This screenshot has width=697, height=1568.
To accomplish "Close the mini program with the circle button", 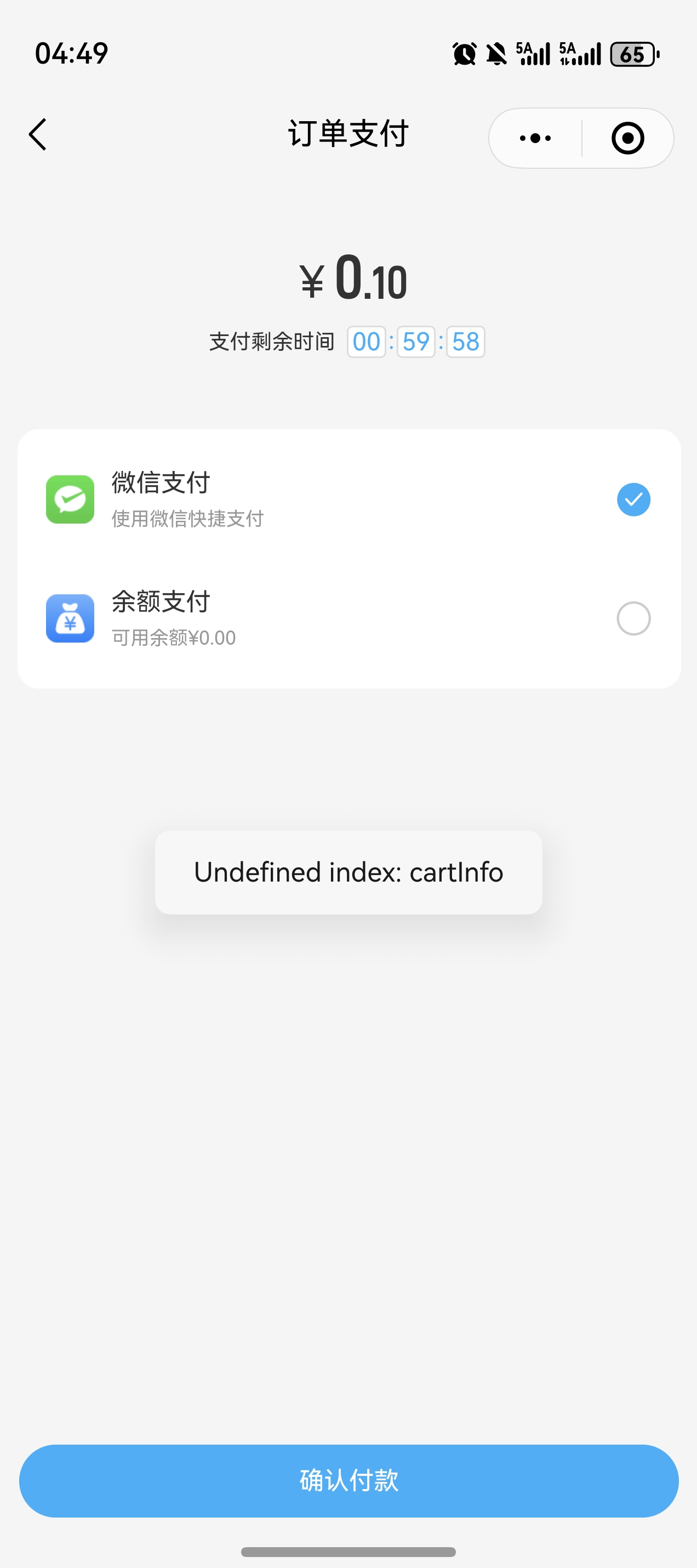I will (627, 138).
